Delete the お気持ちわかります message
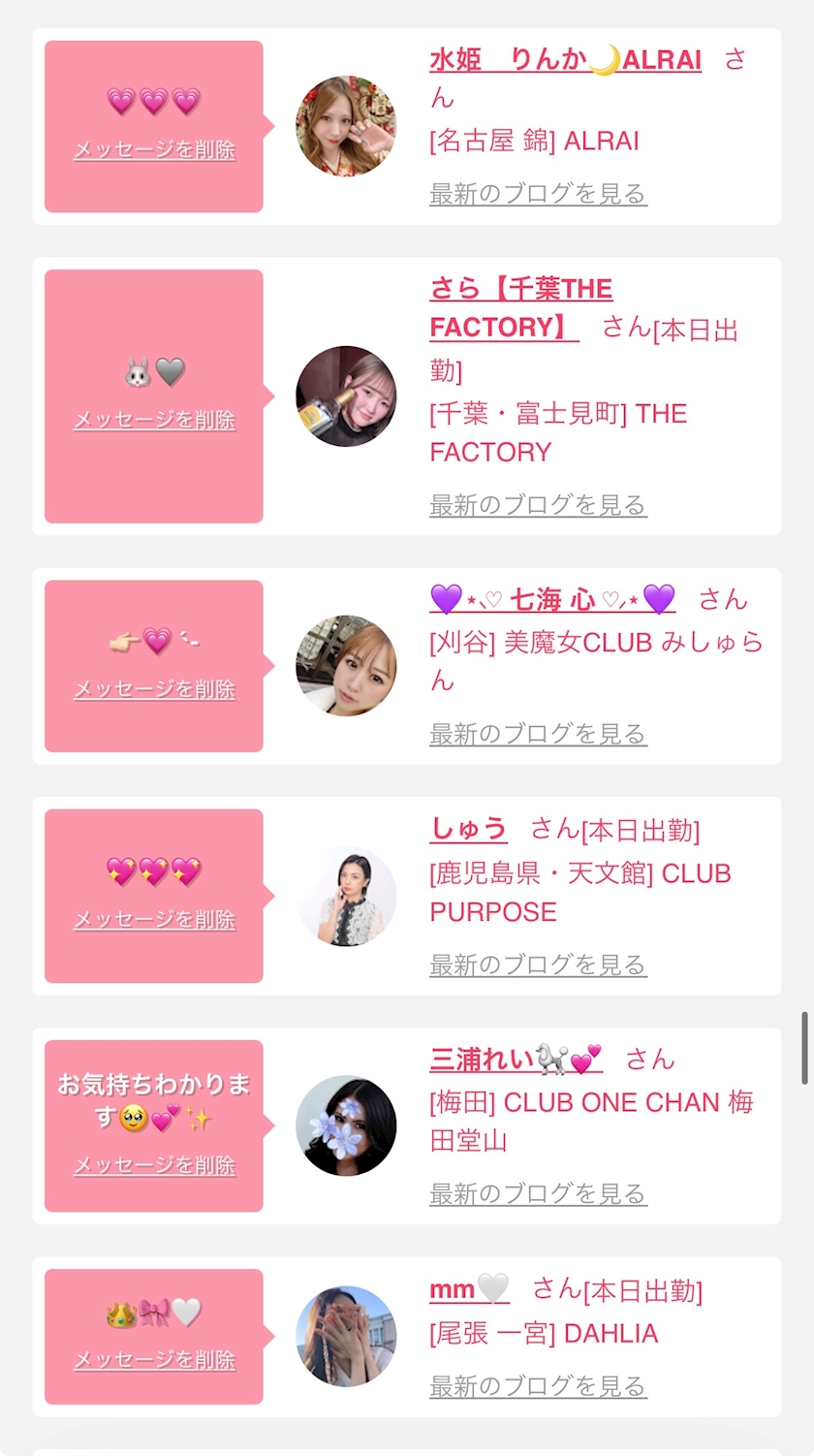Screen dimensions: 814x1456 155,1165
